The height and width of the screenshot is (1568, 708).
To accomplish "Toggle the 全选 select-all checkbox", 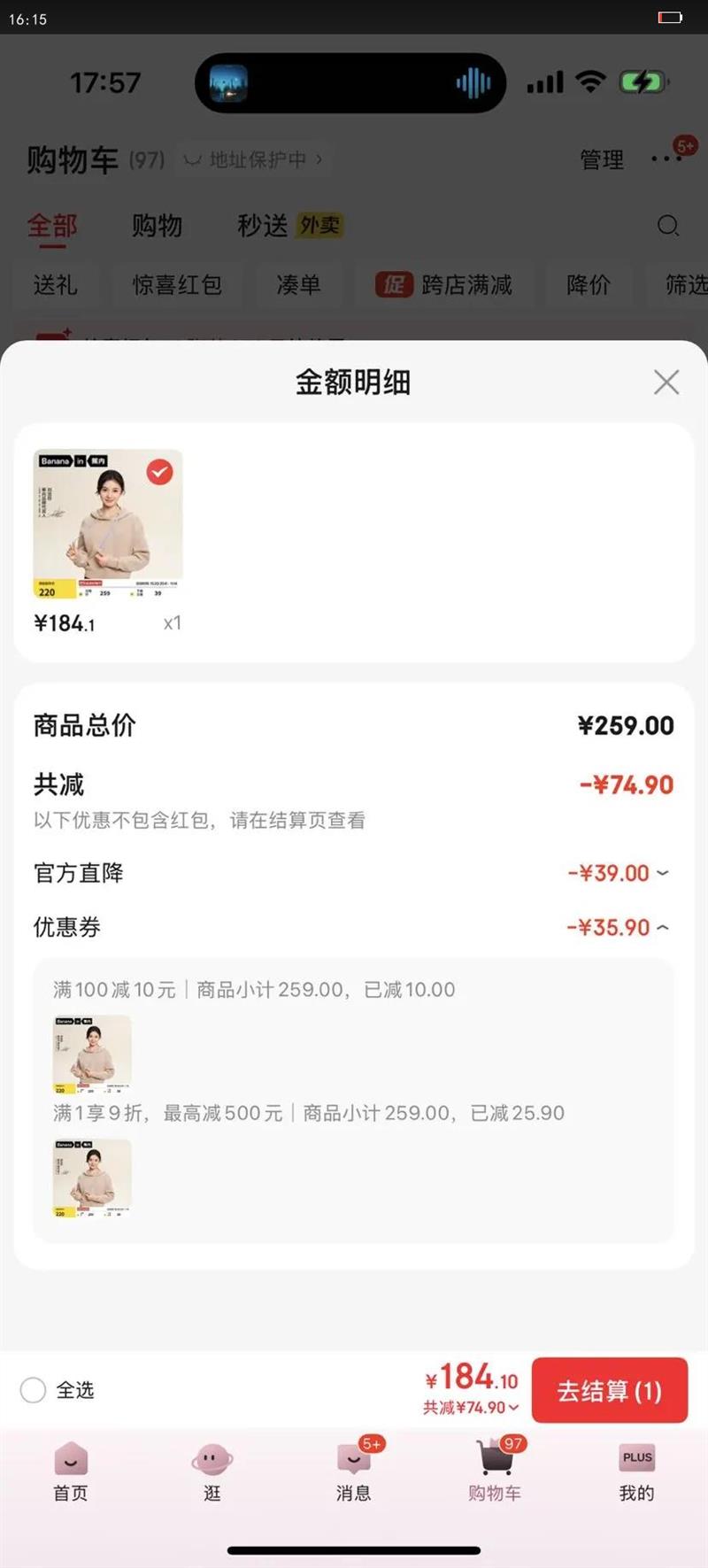I will 34,1390.
